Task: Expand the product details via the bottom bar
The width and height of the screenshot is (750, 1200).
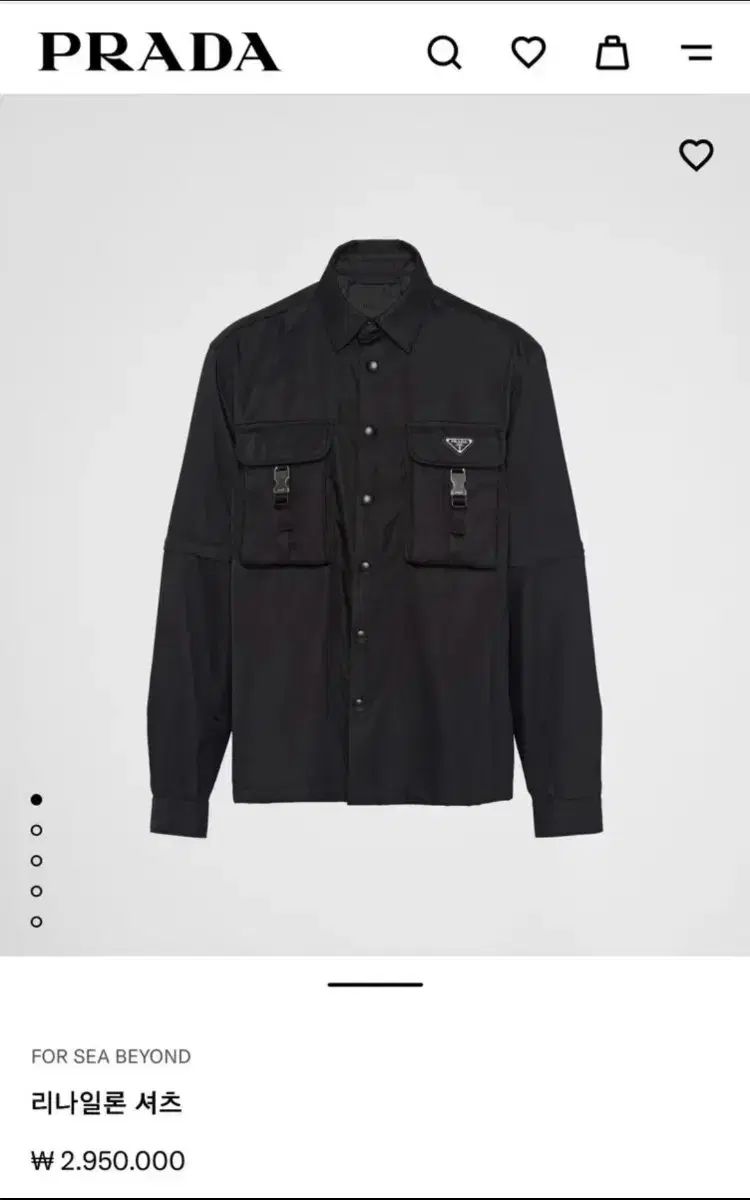Action: (x=374, y=984)
